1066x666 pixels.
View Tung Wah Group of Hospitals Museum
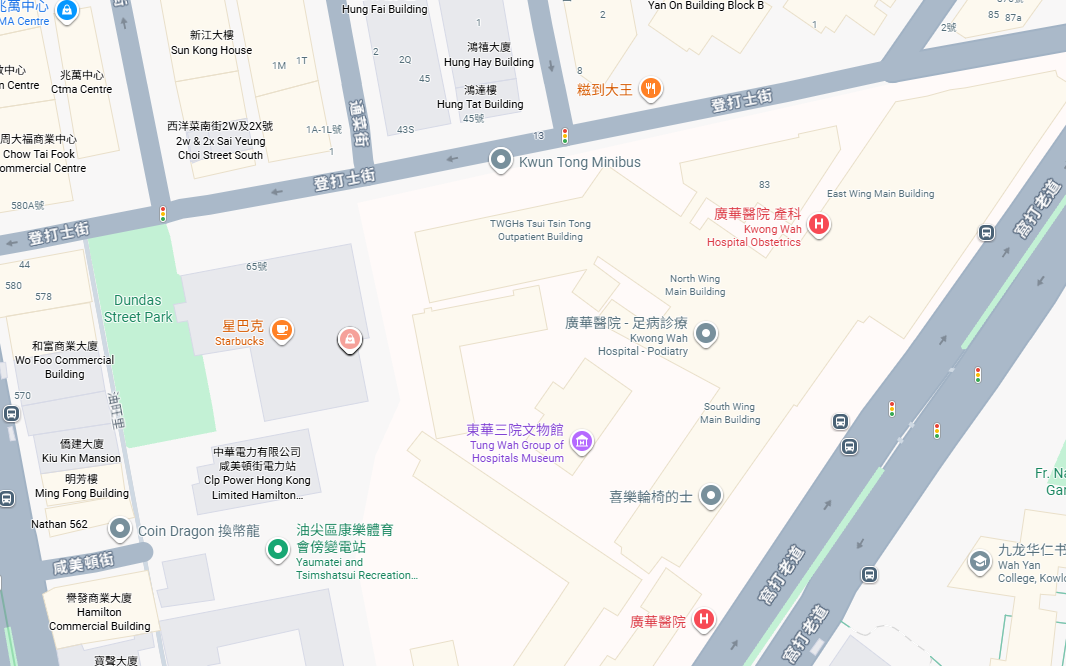(x=582, y=440)
